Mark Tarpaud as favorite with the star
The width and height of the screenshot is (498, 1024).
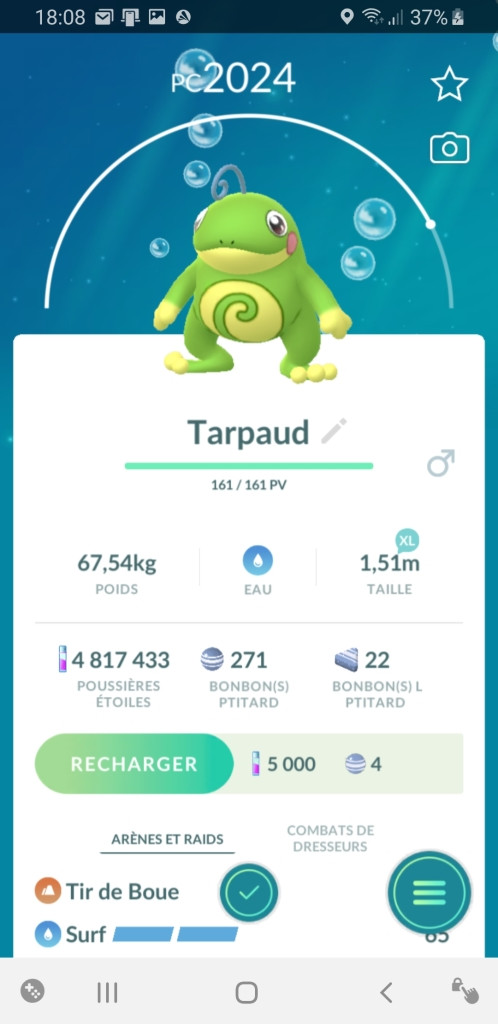tap(449, 84)
